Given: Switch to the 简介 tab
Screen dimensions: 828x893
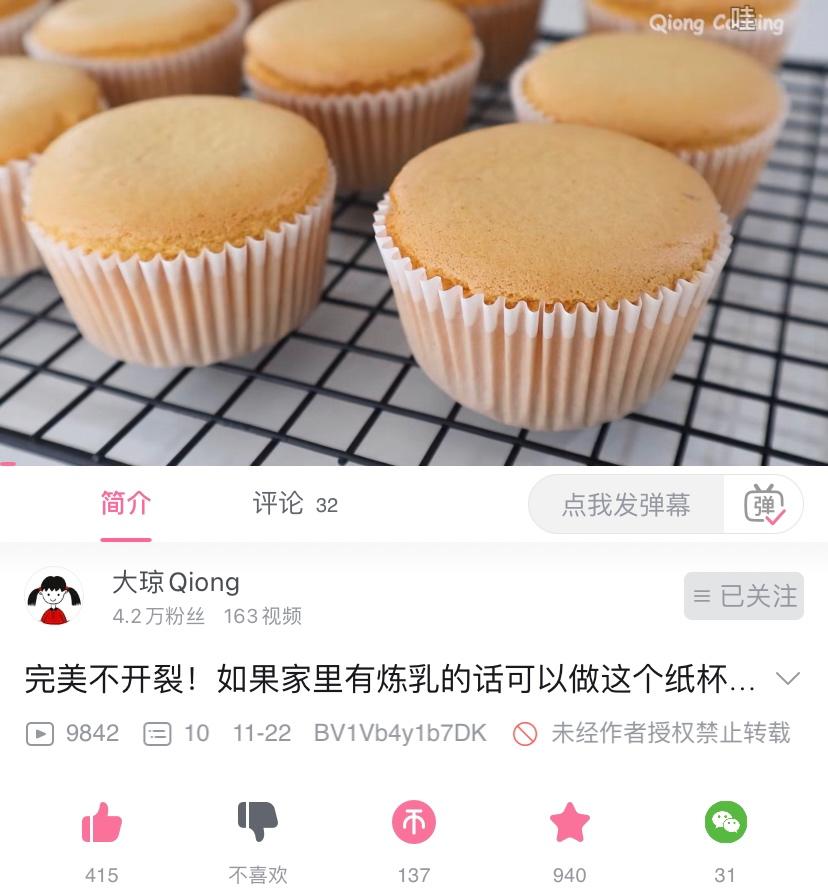Looking at the screenshot, I should (x=126, y=504).
